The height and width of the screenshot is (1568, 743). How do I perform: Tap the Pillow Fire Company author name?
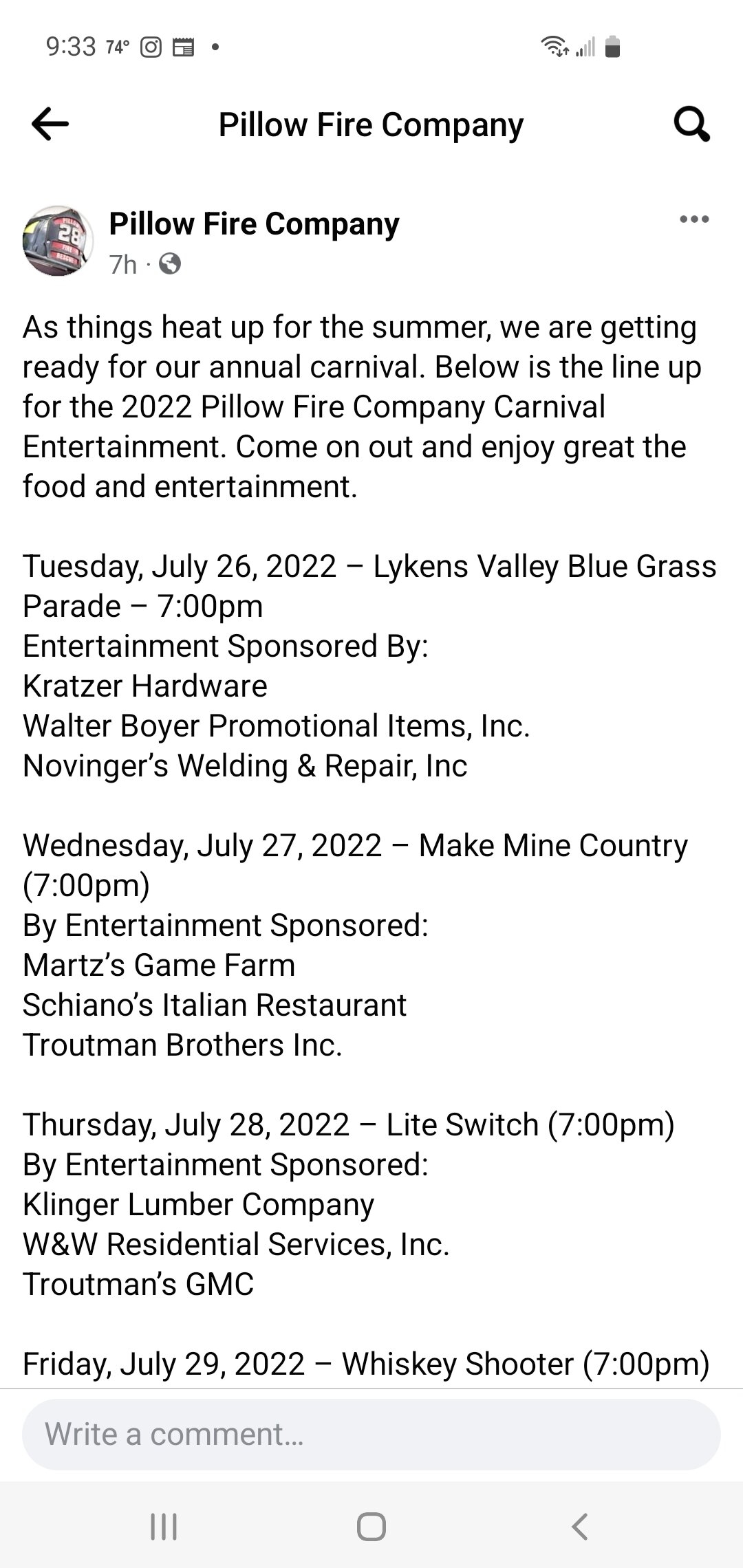pyautogui.click(x=254, y=224)
